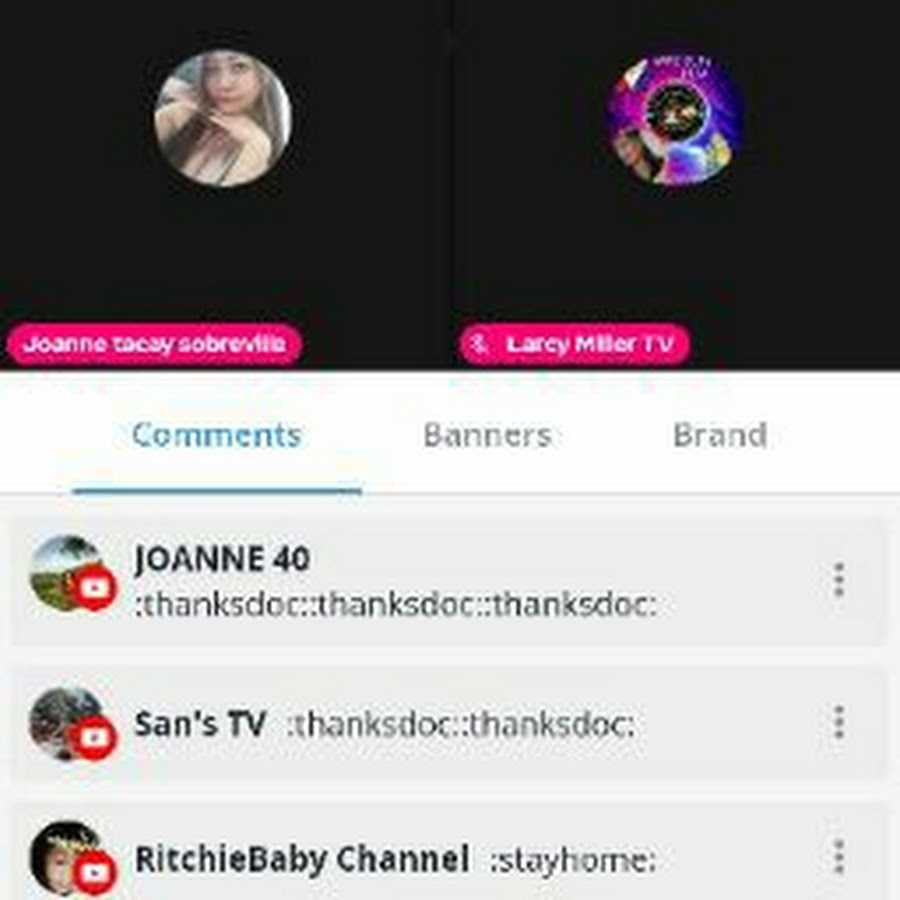Open options for JOANNE 40's comment

click(x=839, y=580)
